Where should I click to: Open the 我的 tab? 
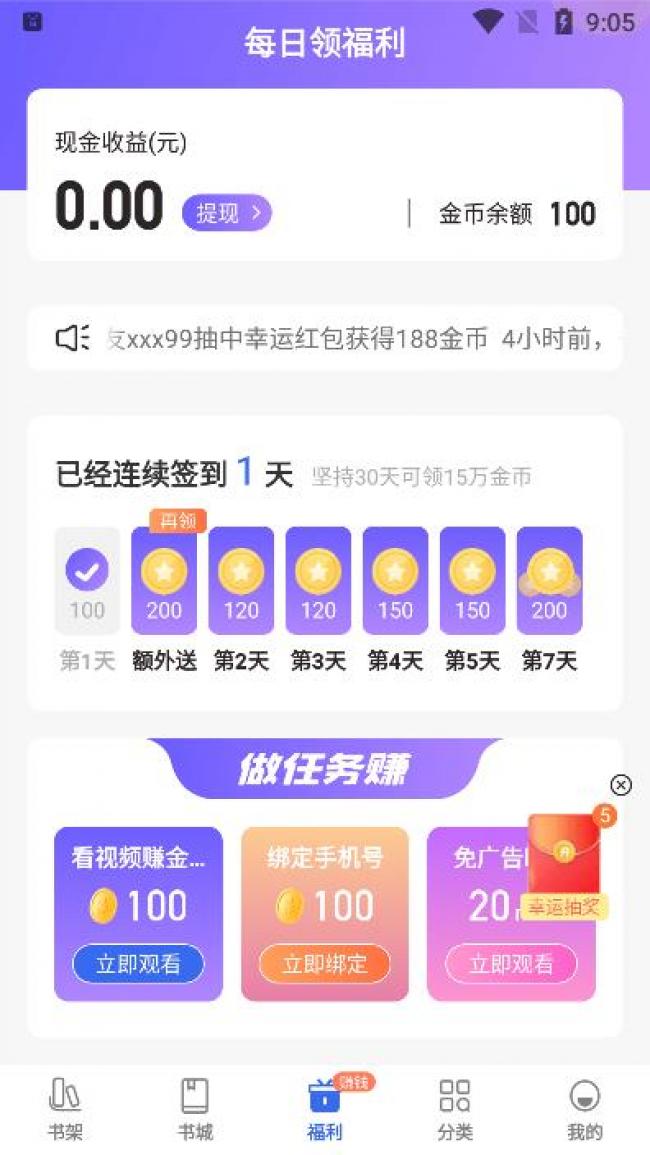585,1108
